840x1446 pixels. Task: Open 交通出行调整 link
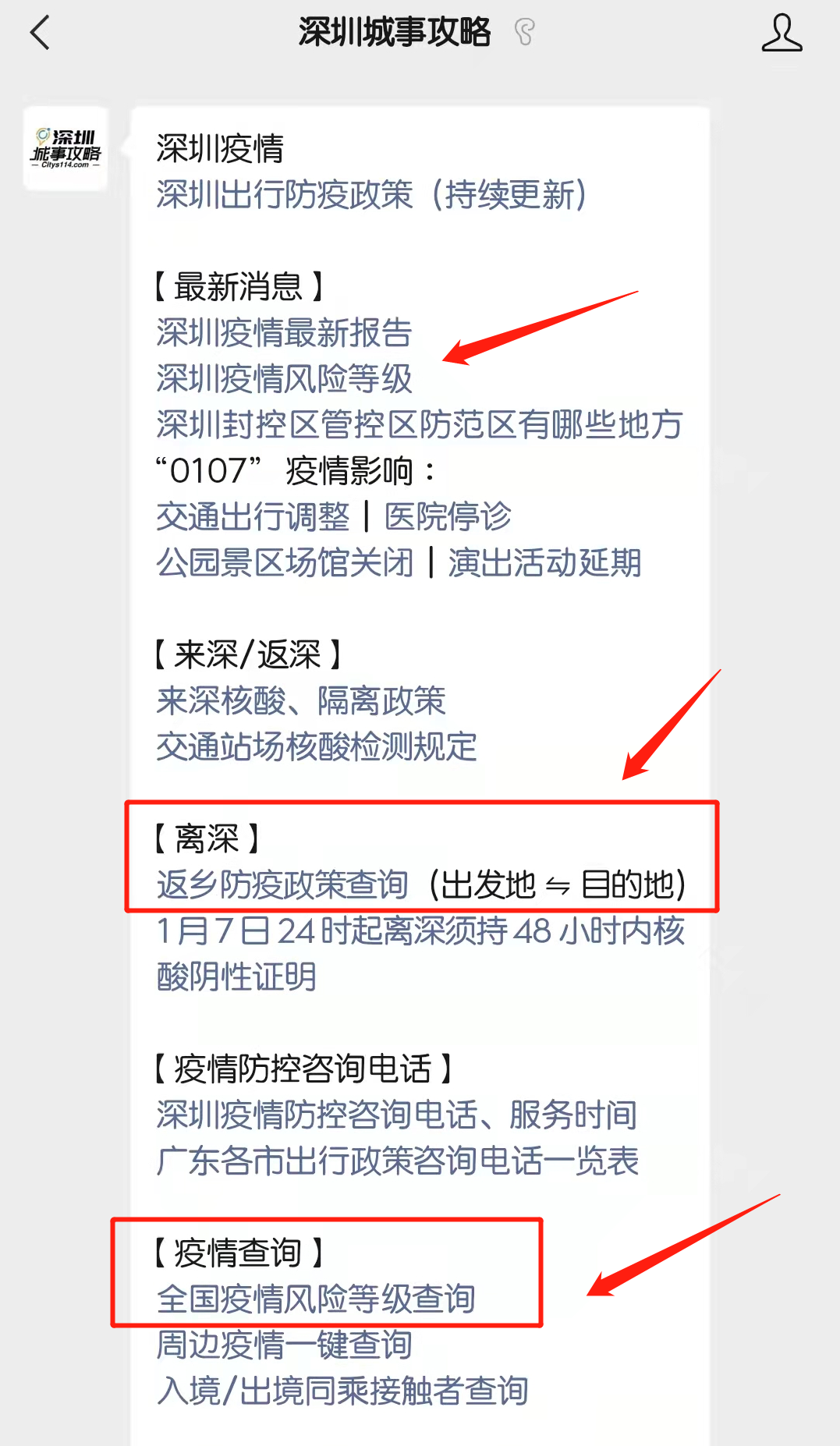(253, 516)
